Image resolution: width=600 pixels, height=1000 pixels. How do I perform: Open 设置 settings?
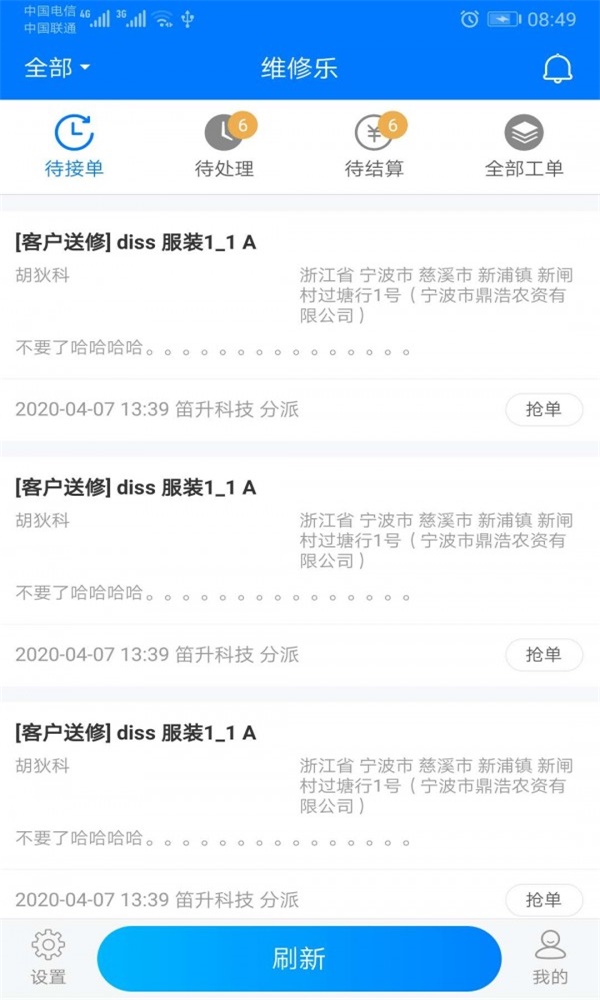point(48,957)
